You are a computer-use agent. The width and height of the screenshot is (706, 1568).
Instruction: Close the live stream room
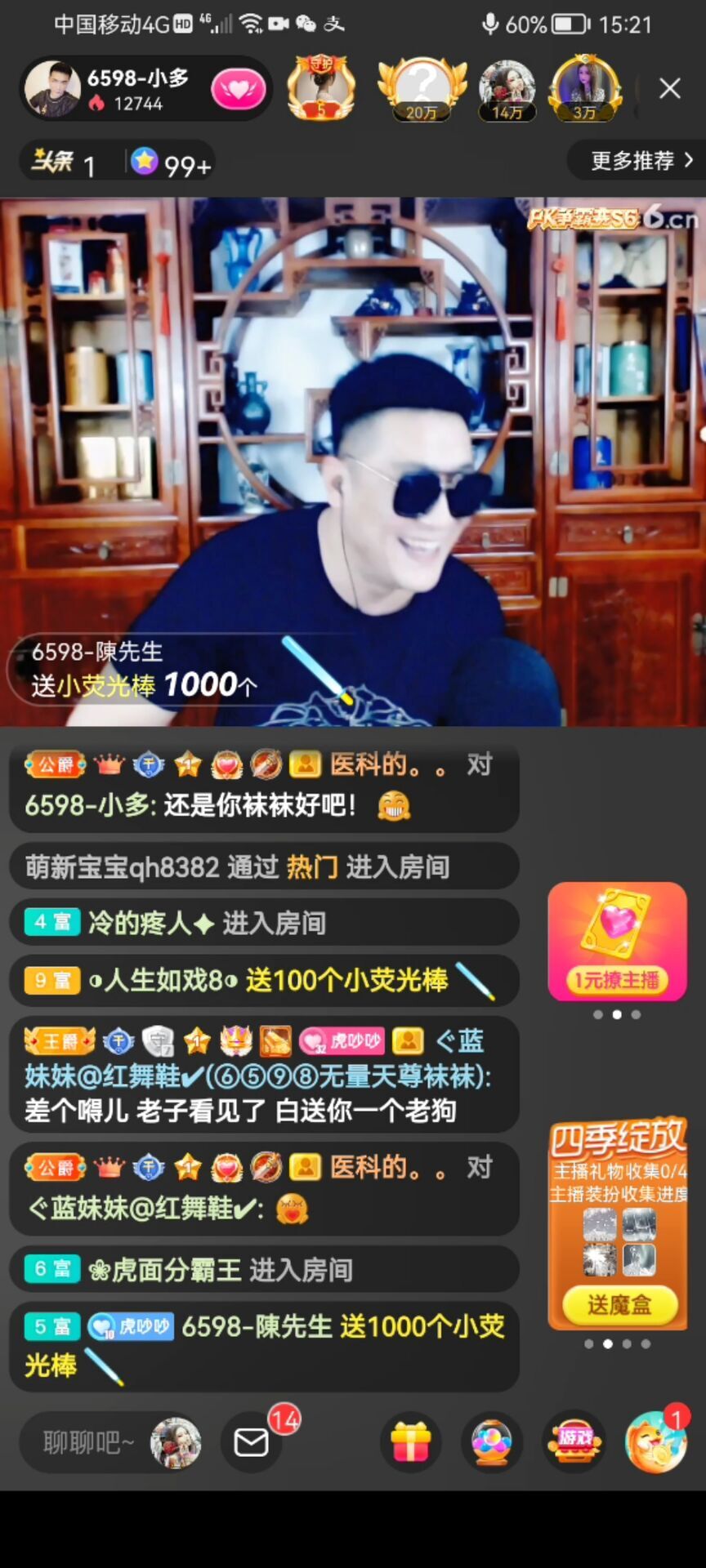pos(669,88)
